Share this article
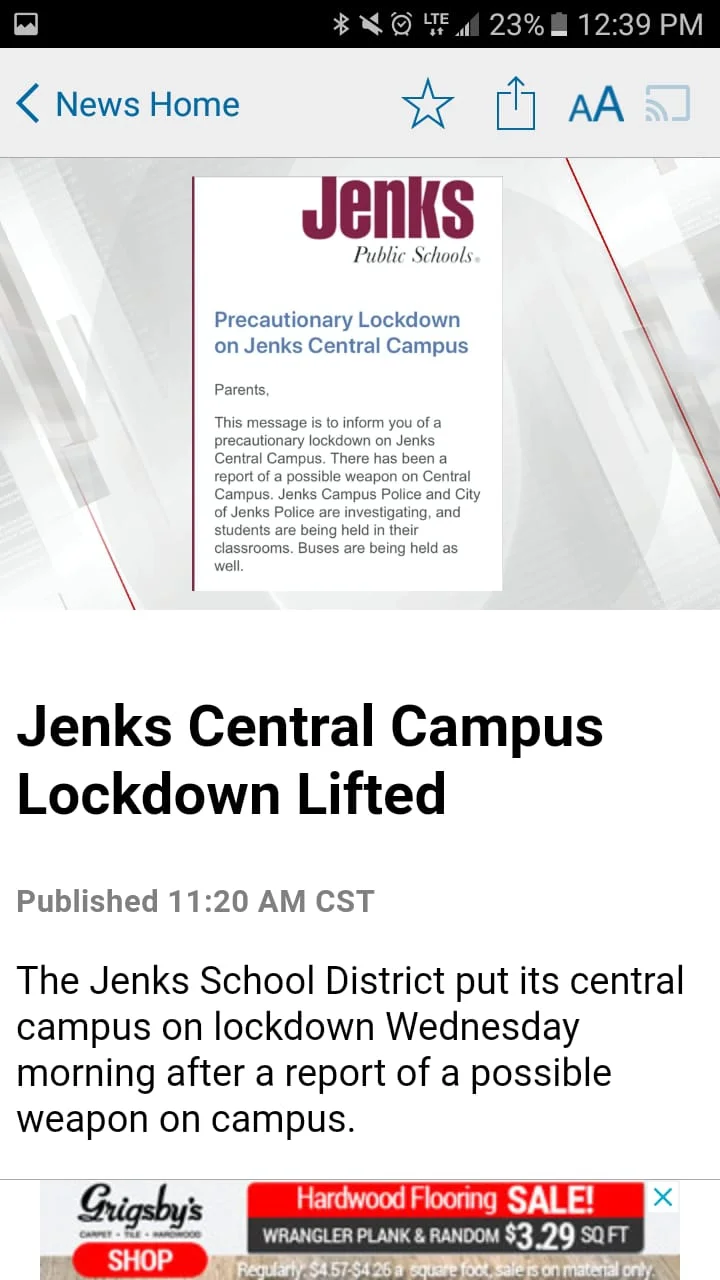 516,105
